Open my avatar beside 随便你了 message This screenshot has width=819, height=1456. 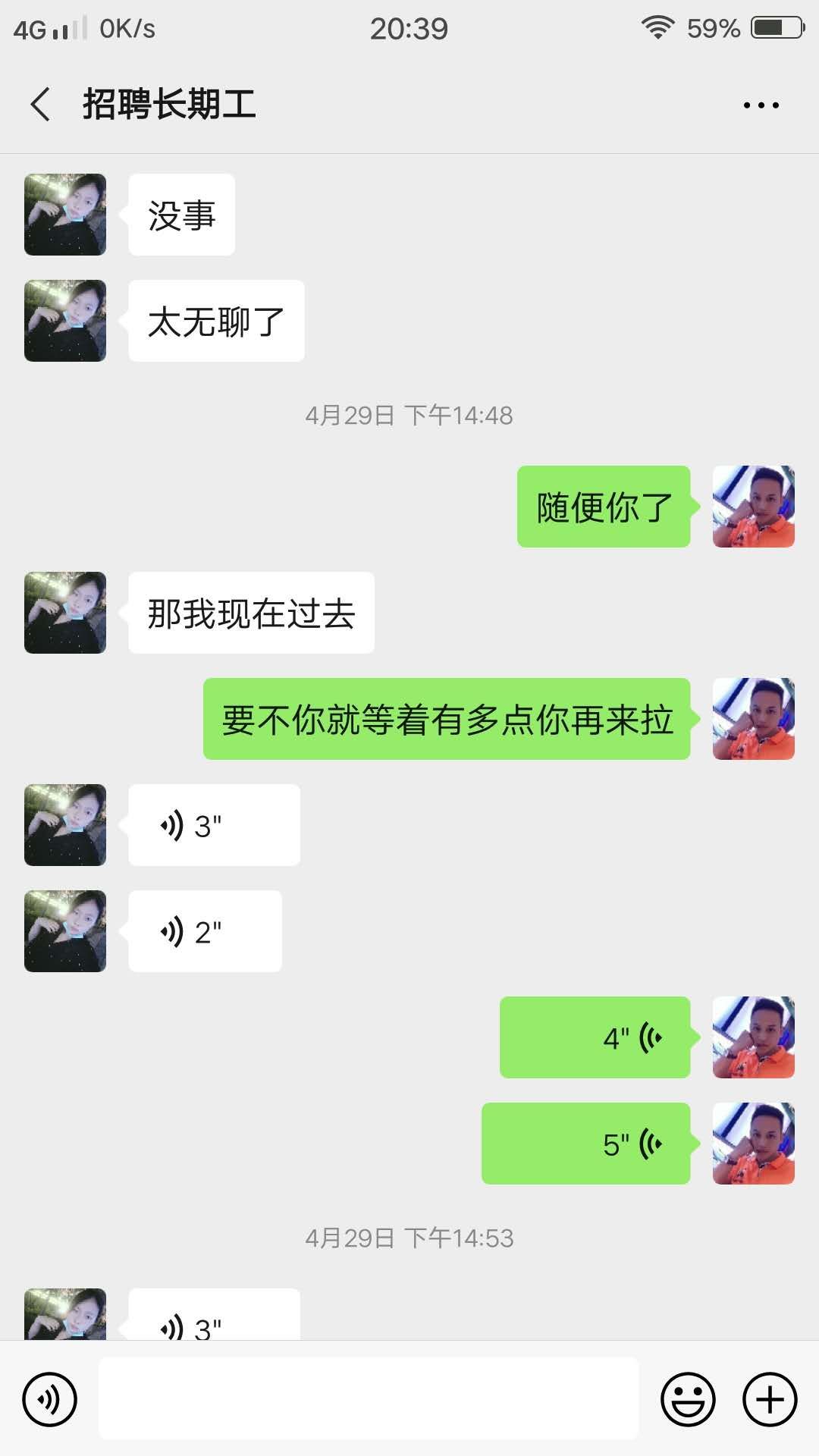[753, 507]
